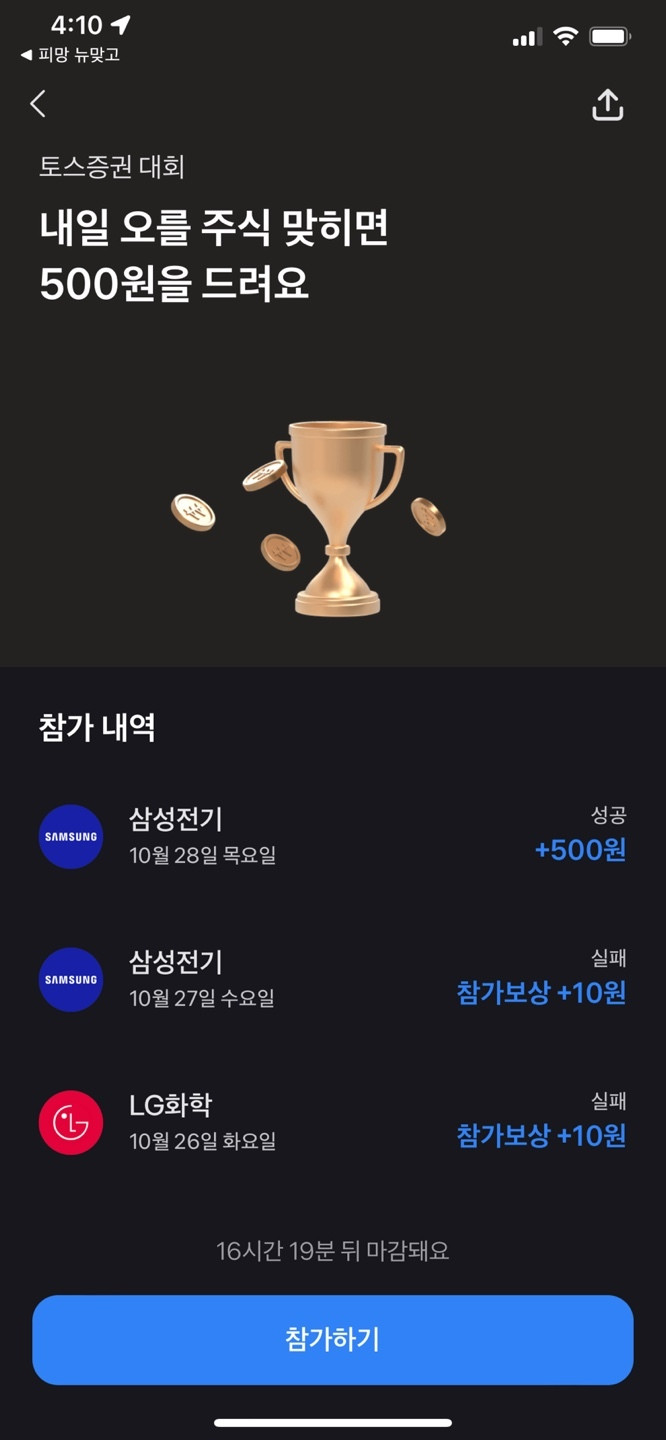Viewport: 666px width, 1440px height.
Task: Share this stock contest page
Action: [607, 105]
